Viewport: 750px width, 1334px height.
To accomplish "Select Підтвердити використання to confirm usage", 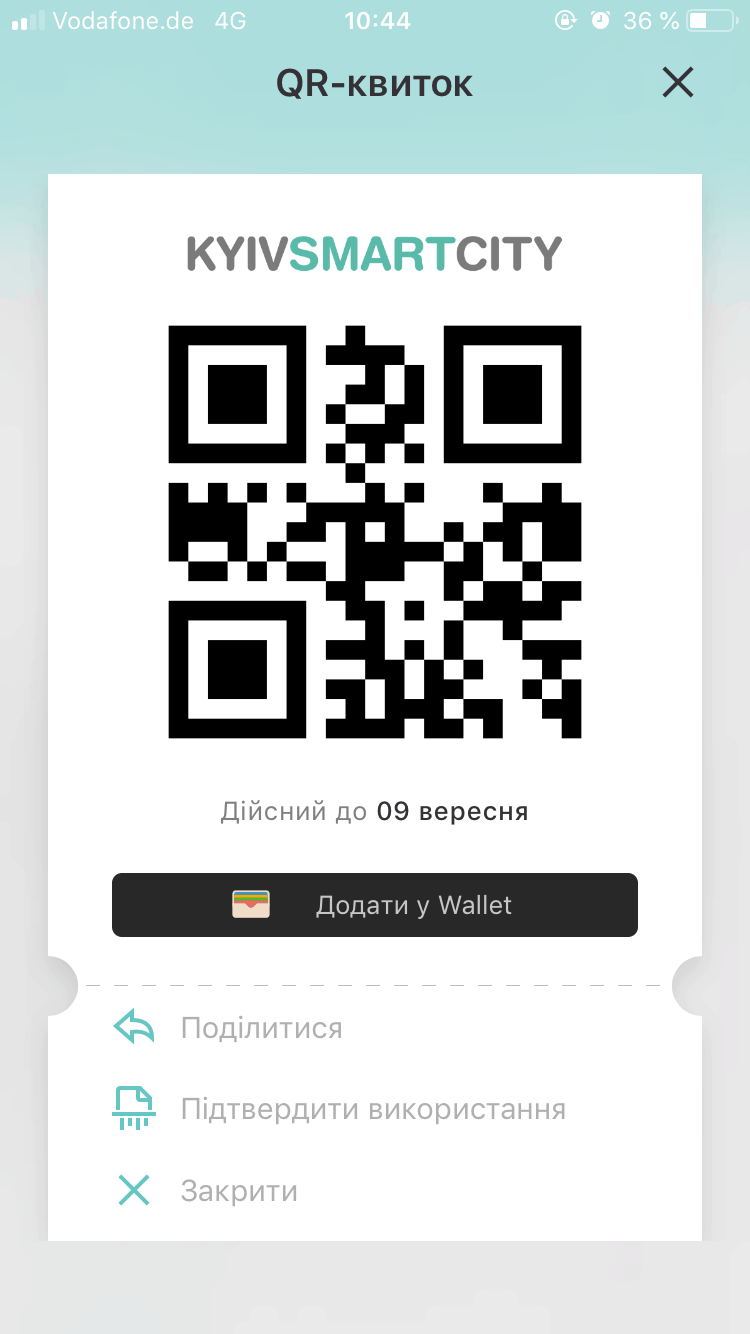I will pos(372,1109).
